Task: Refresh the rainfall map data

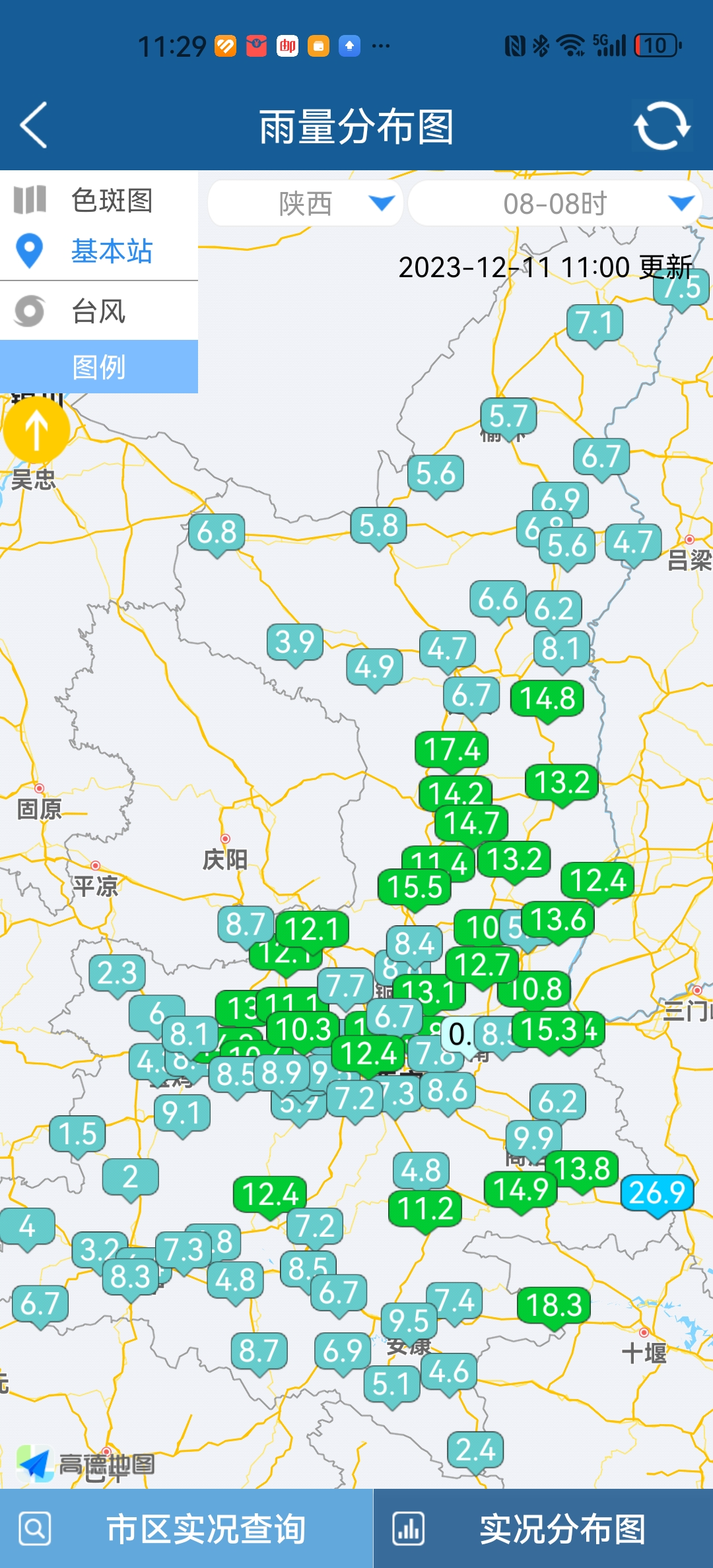Action: click(662, 125)
